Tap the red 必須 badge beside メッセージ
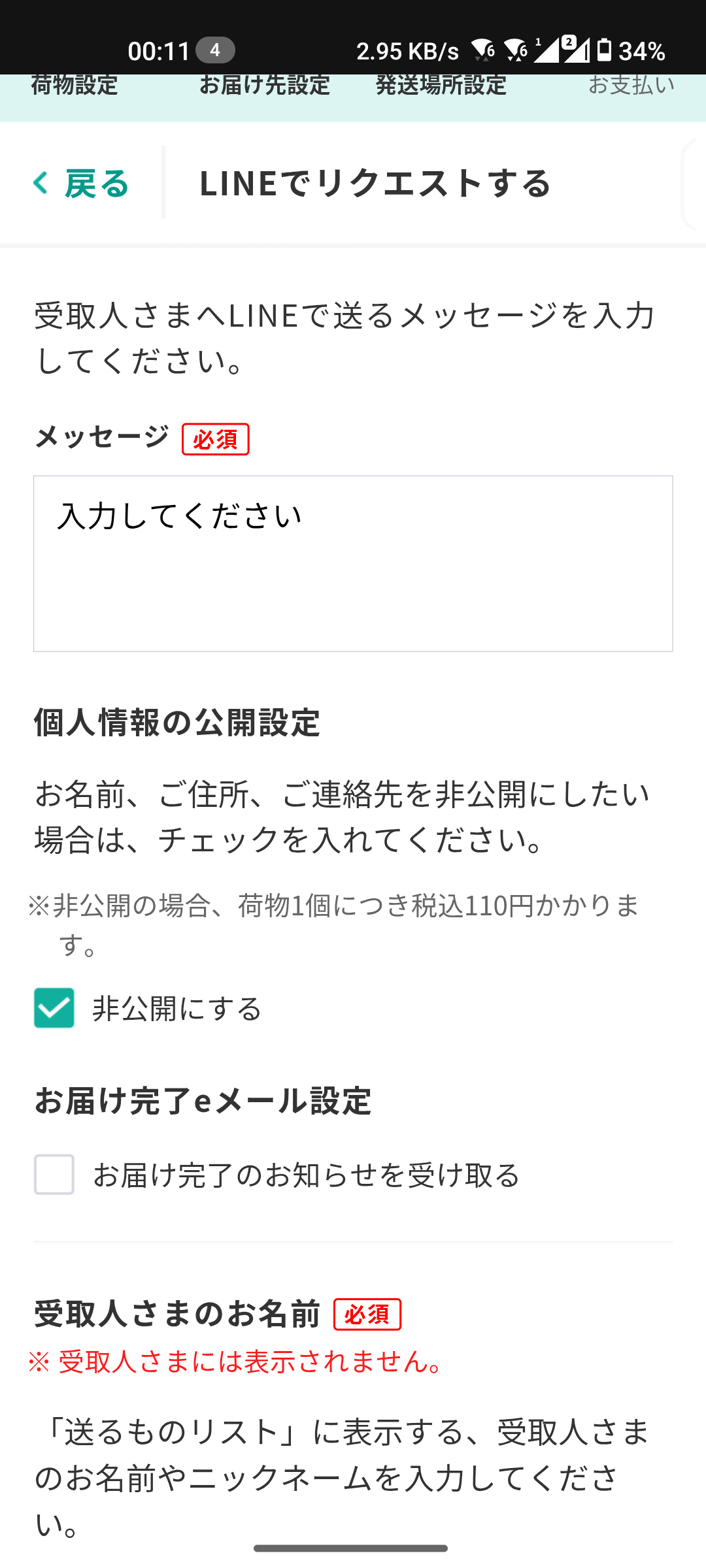The height and width of the screenshot is (1568, 706). pos(216,440)
